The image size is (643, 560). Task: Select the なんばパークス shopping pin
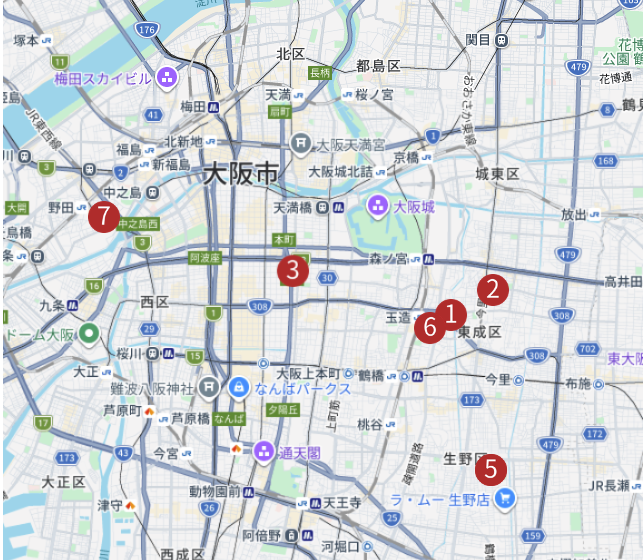click(239, 387)
